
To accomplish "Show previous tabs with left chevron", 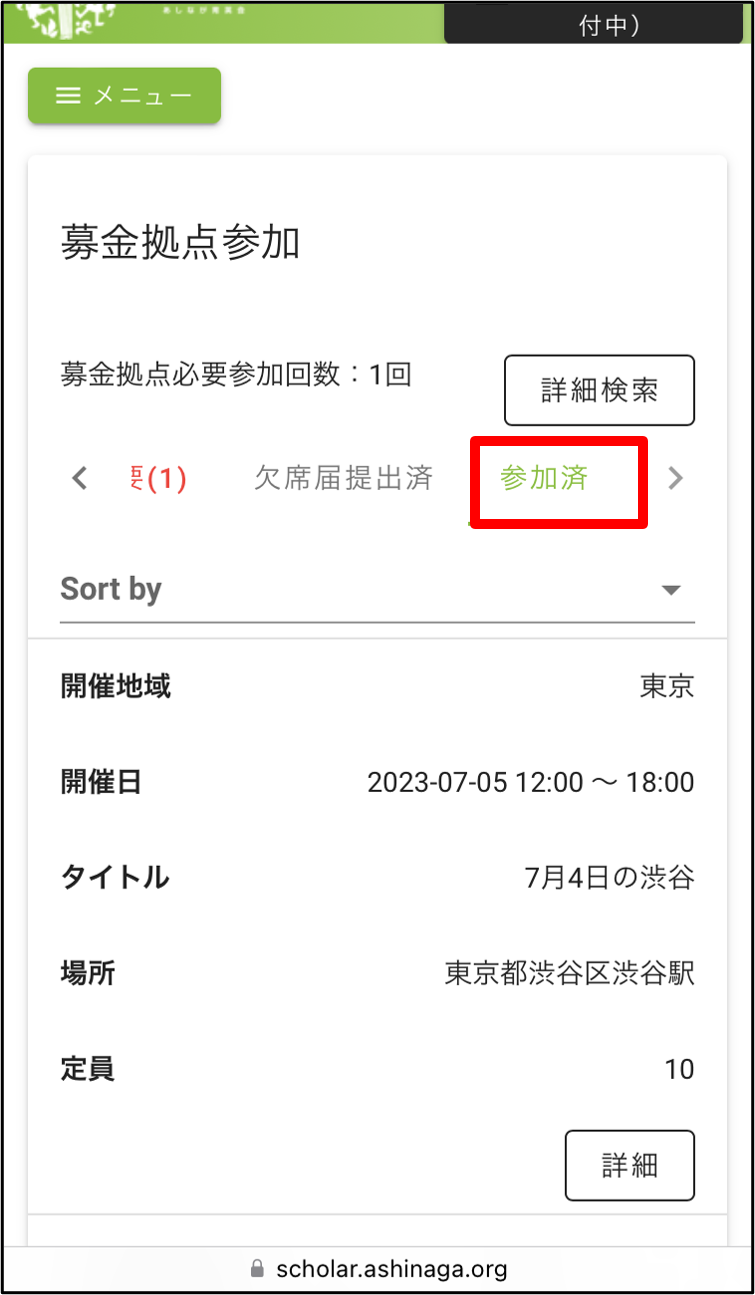I will (80, 479).
